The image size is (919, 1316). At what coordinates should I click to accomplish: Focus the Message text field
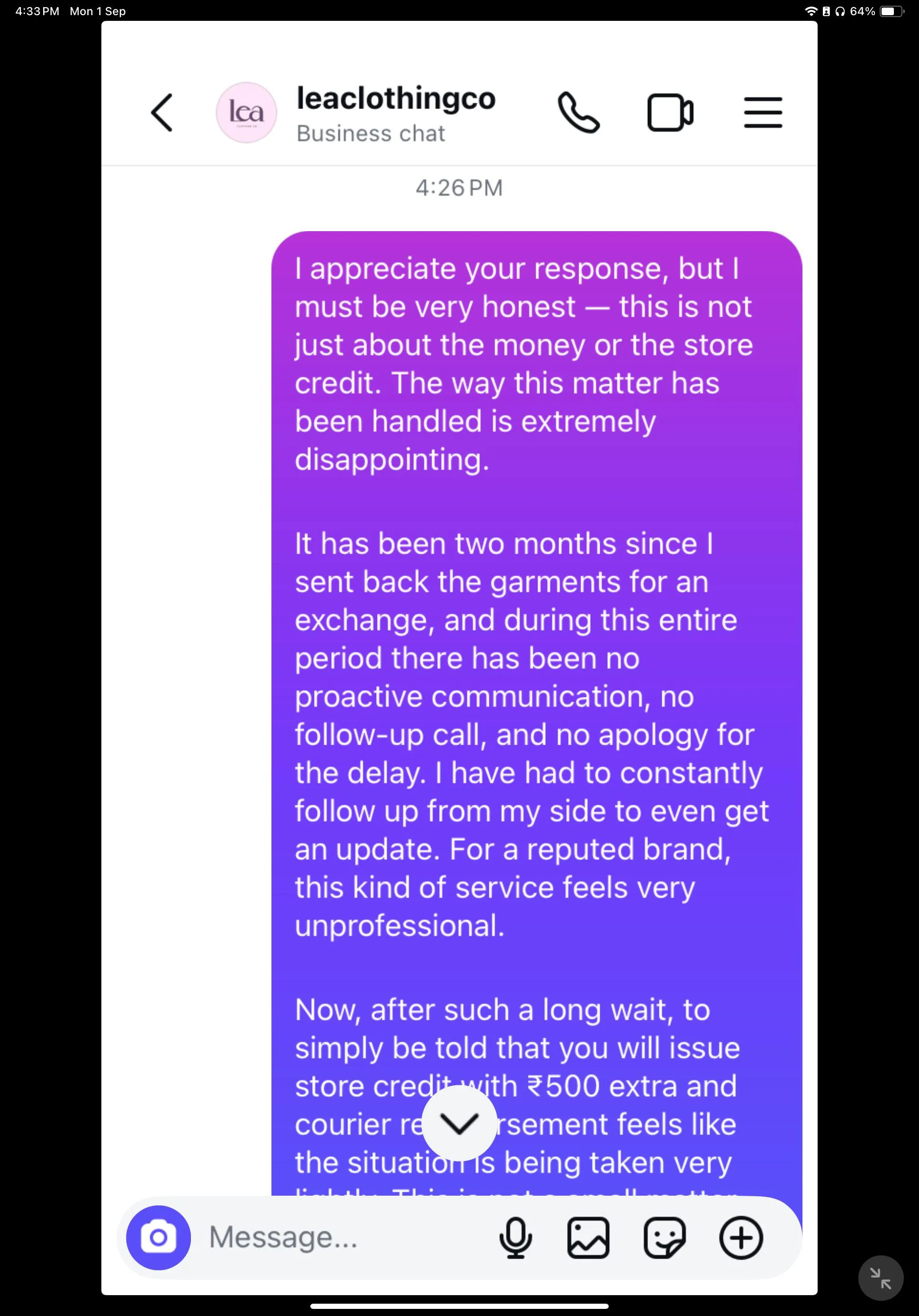click(x=344, y=1237)
